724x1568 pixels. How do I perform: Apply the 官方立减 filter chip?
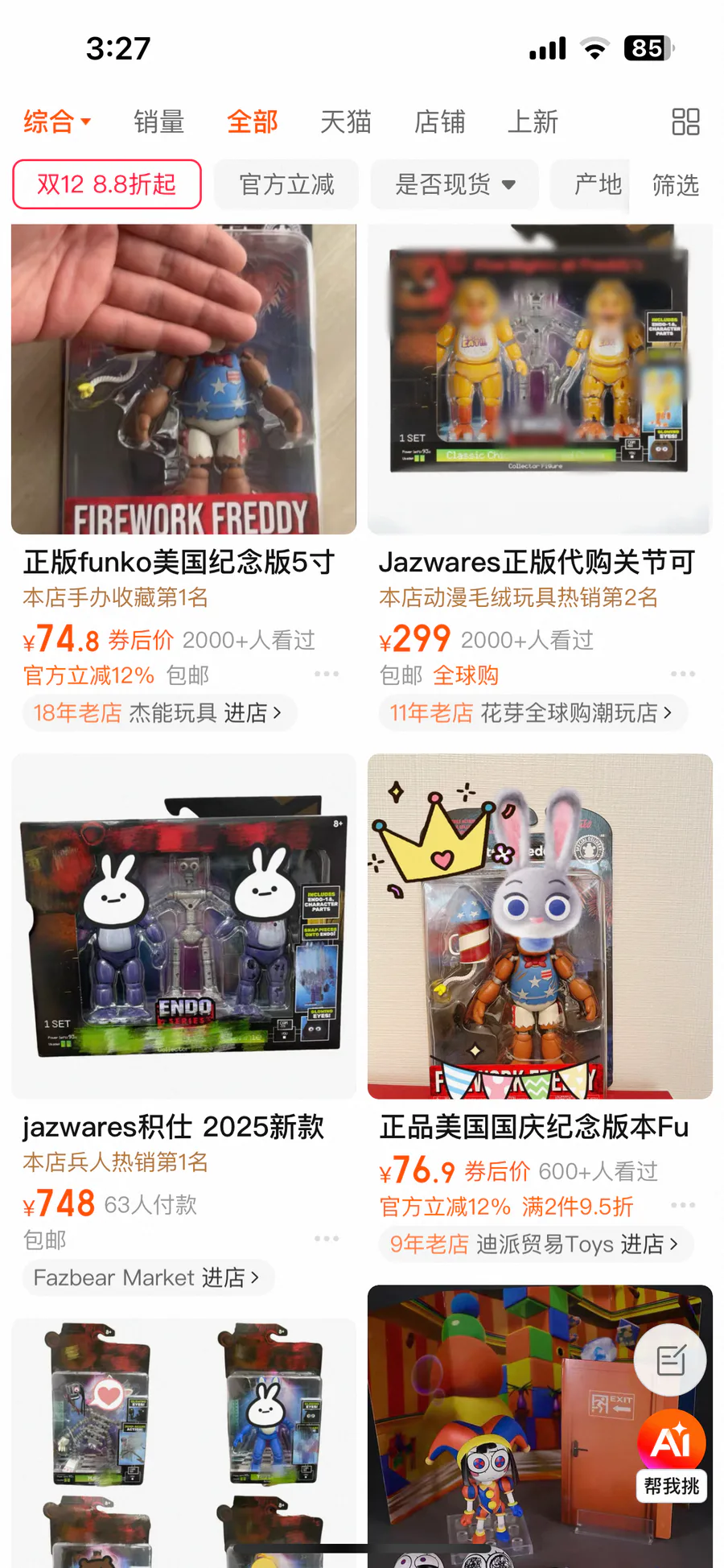pyautogui.click(x=286, y=184)
